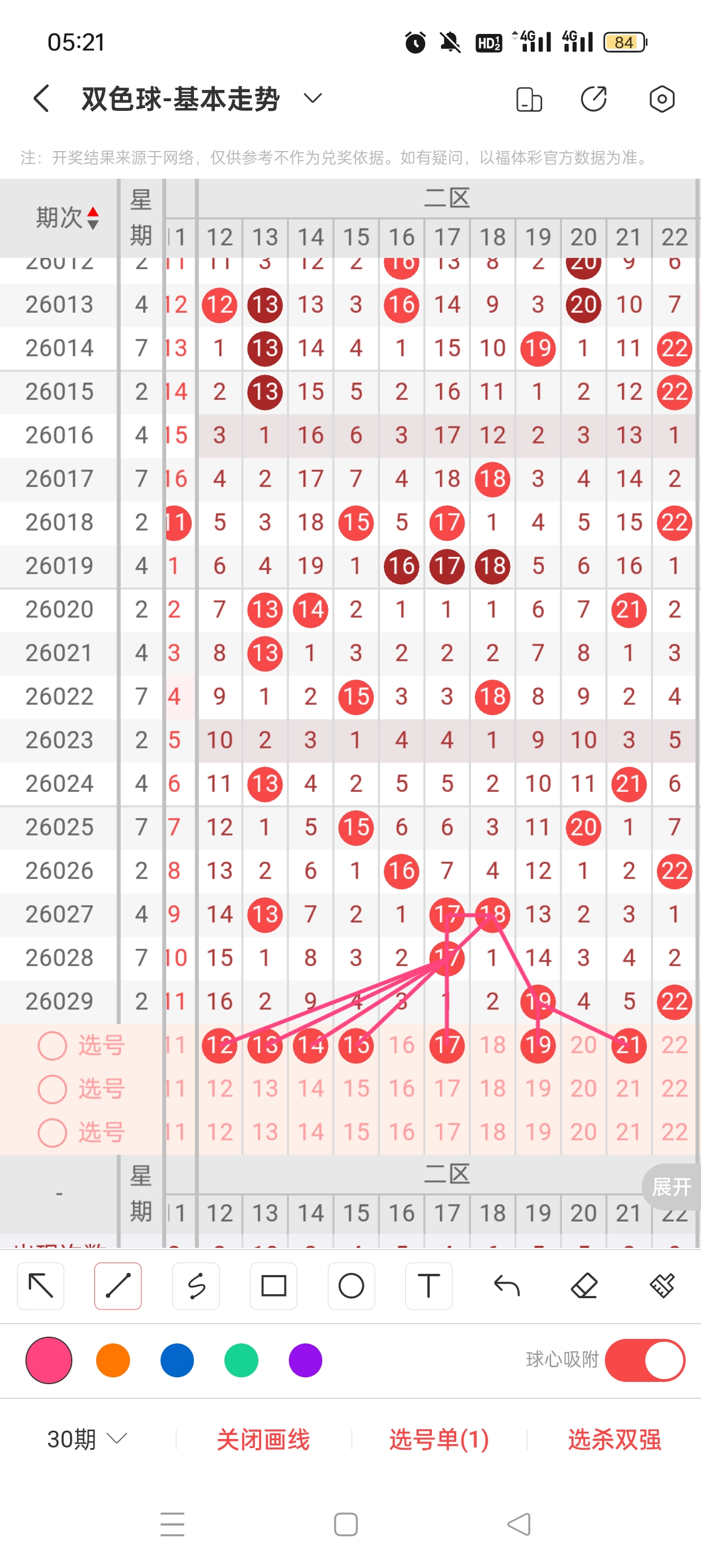Open 选号单(1) selection list

point(439,1440)
